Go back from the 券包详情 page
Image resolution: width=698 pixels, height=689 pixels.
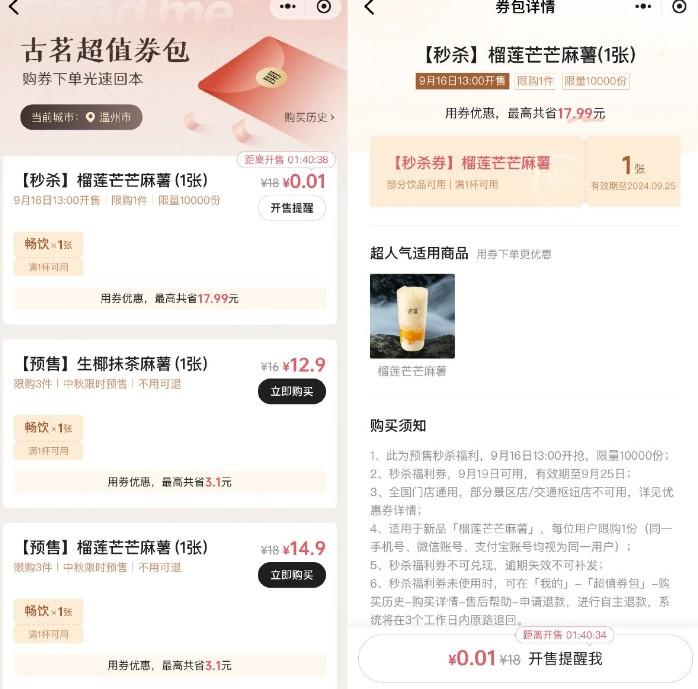[x=369, y=8]
